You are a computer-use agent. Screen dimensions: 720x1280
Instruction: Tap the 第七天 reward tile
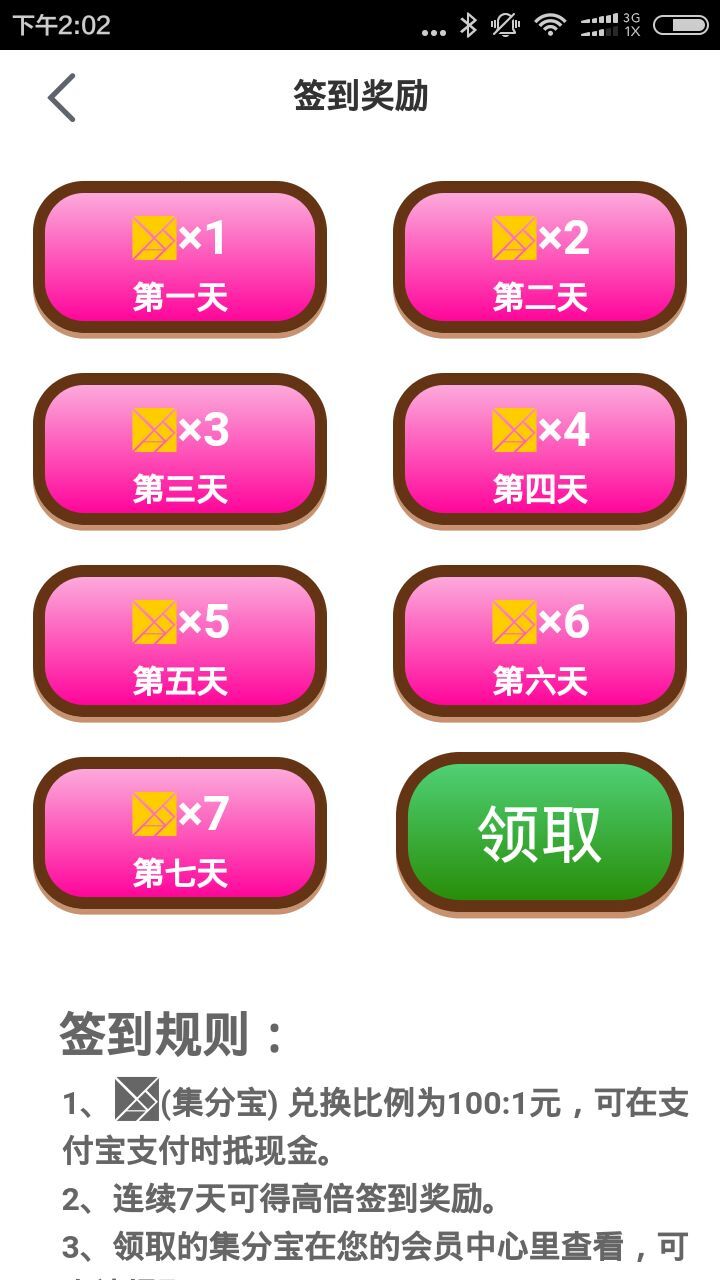click(x=180, y=834)
